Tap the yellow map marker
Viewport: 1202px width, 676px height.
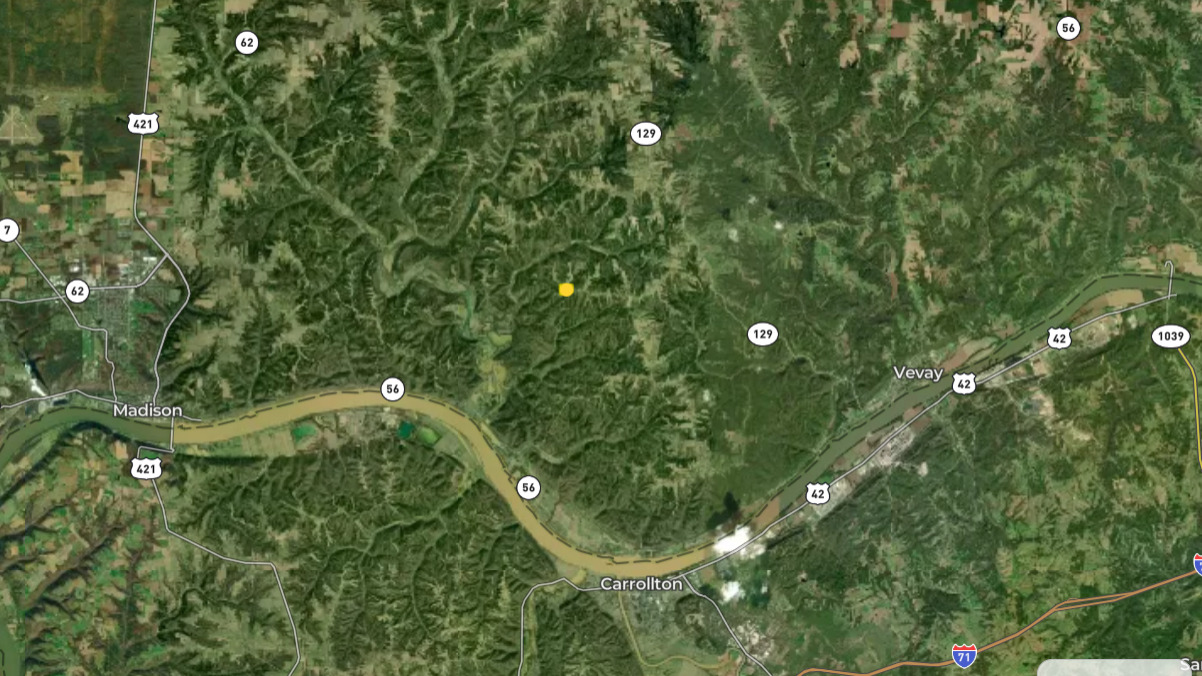pos(566,289)
